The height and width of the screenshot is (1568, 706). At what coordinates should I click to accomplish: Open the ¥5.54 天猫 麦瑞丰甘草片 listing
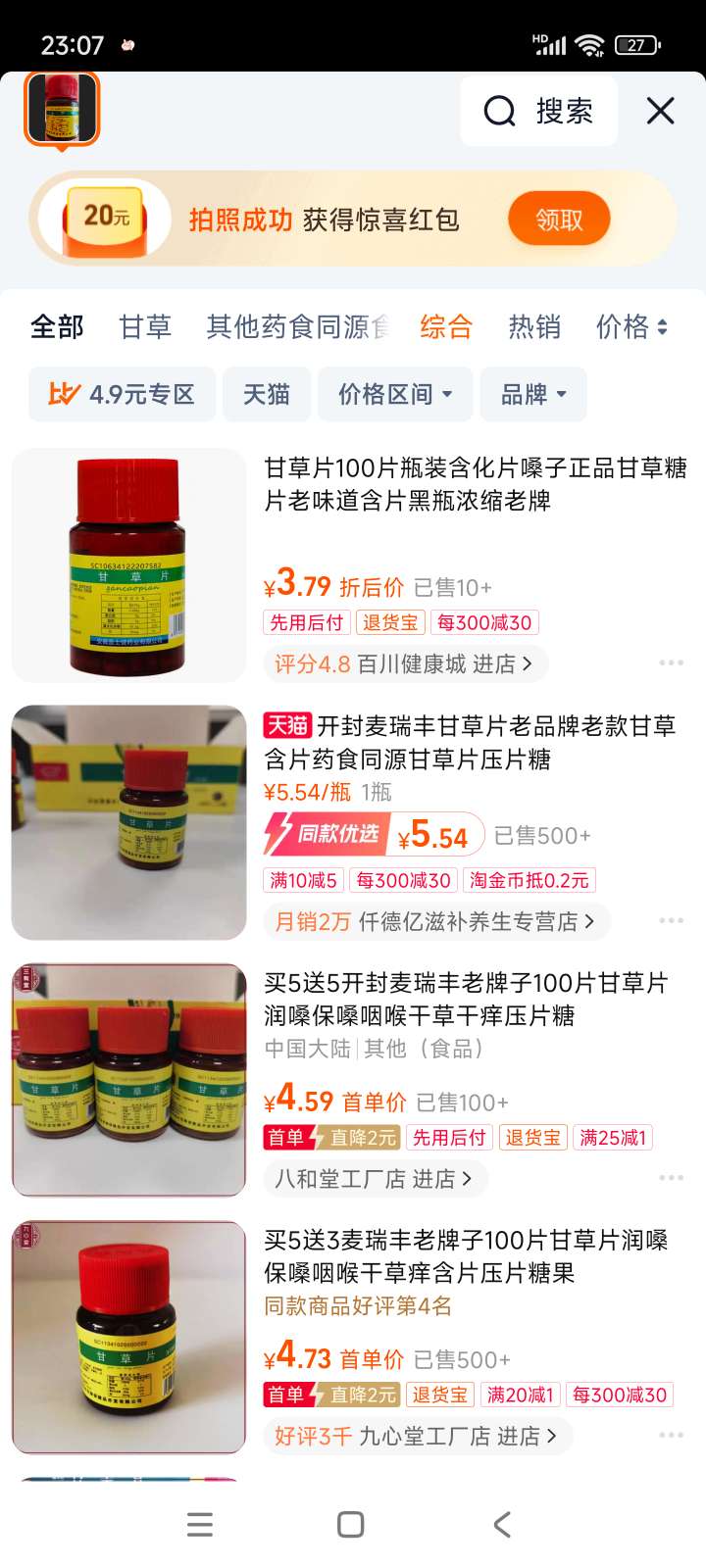(471, 742)
